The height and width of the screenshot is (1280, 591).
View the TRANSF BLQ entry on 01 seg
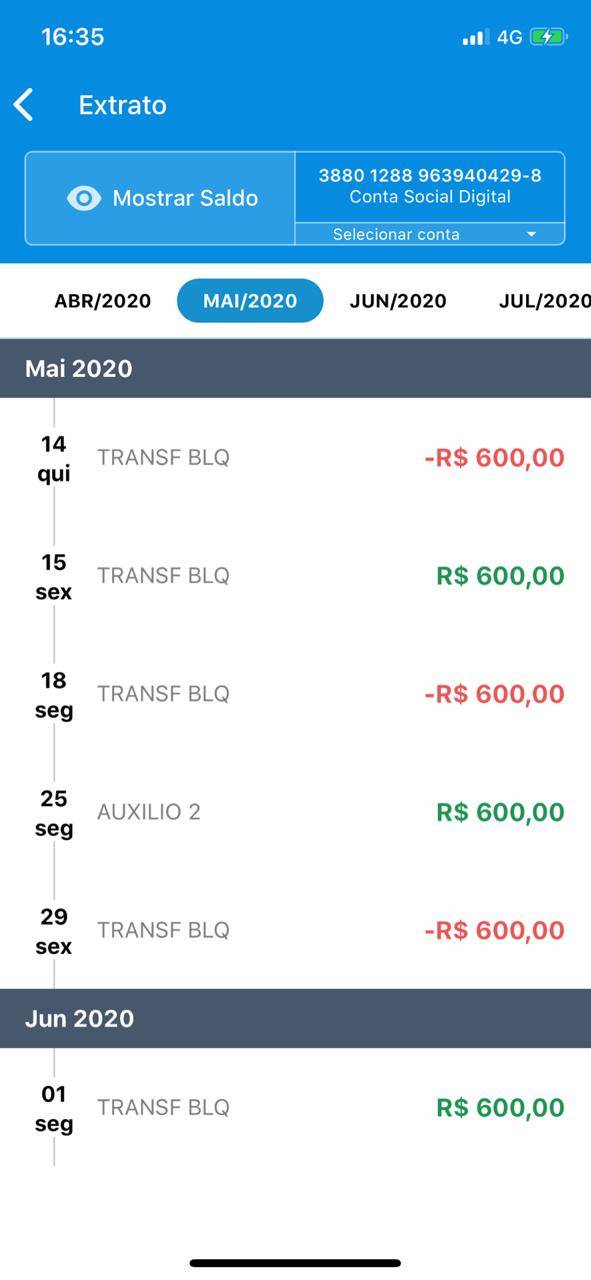click(x=295, y=1108)
